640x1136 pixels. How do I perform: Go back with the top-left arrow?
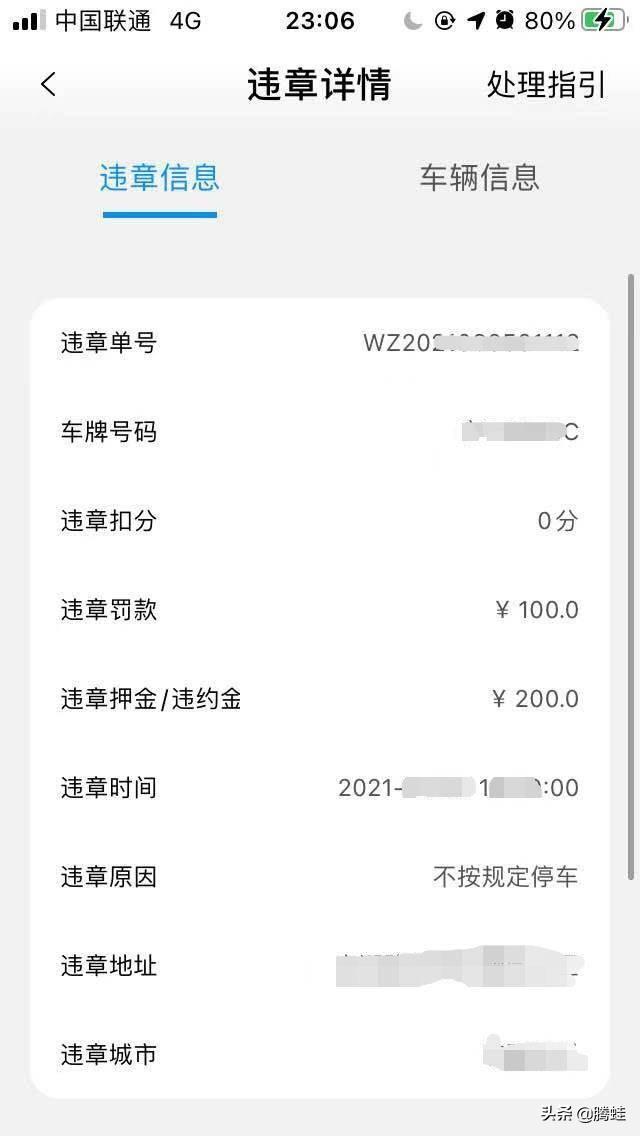tap(49, 84)
